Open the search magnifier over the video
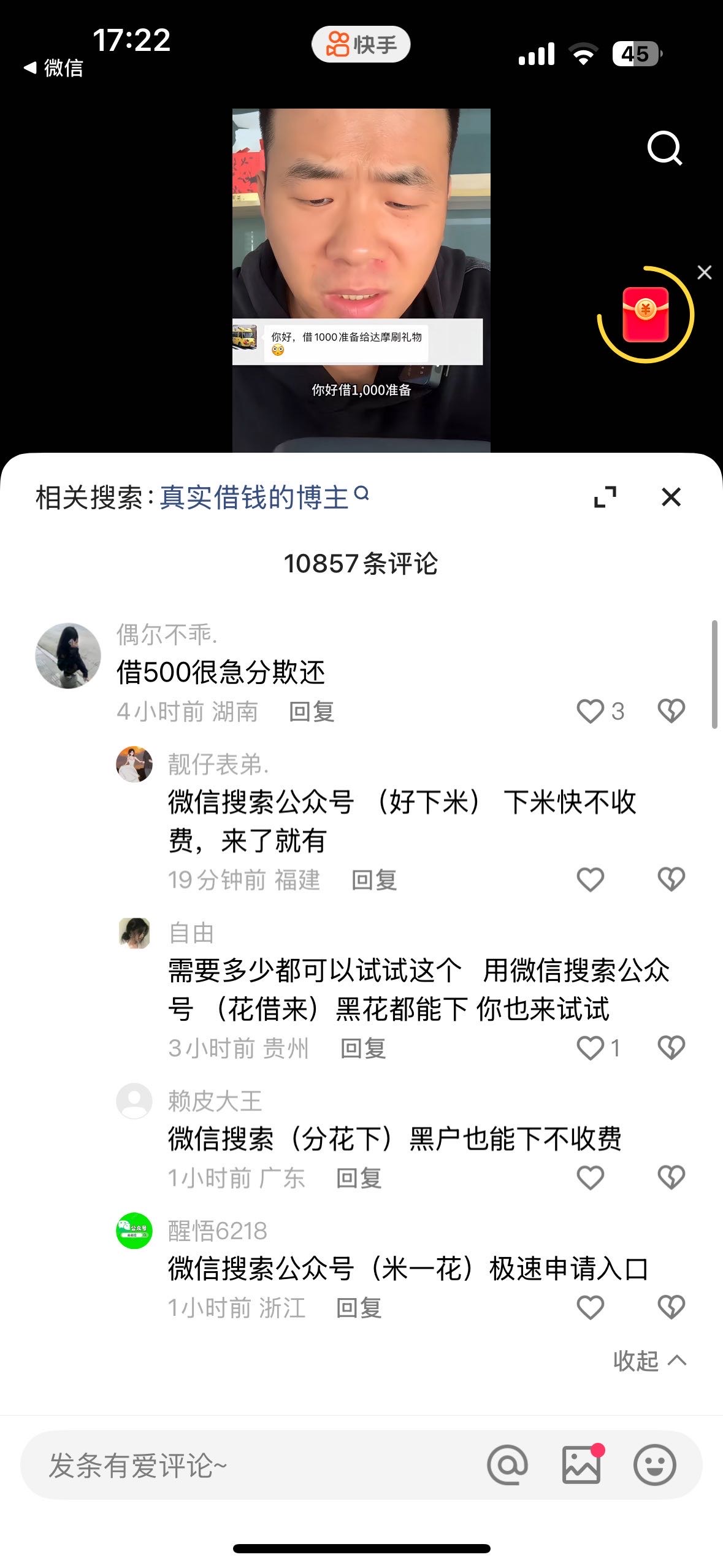This screenshot has width=723, height=1568. pos(665,148)
